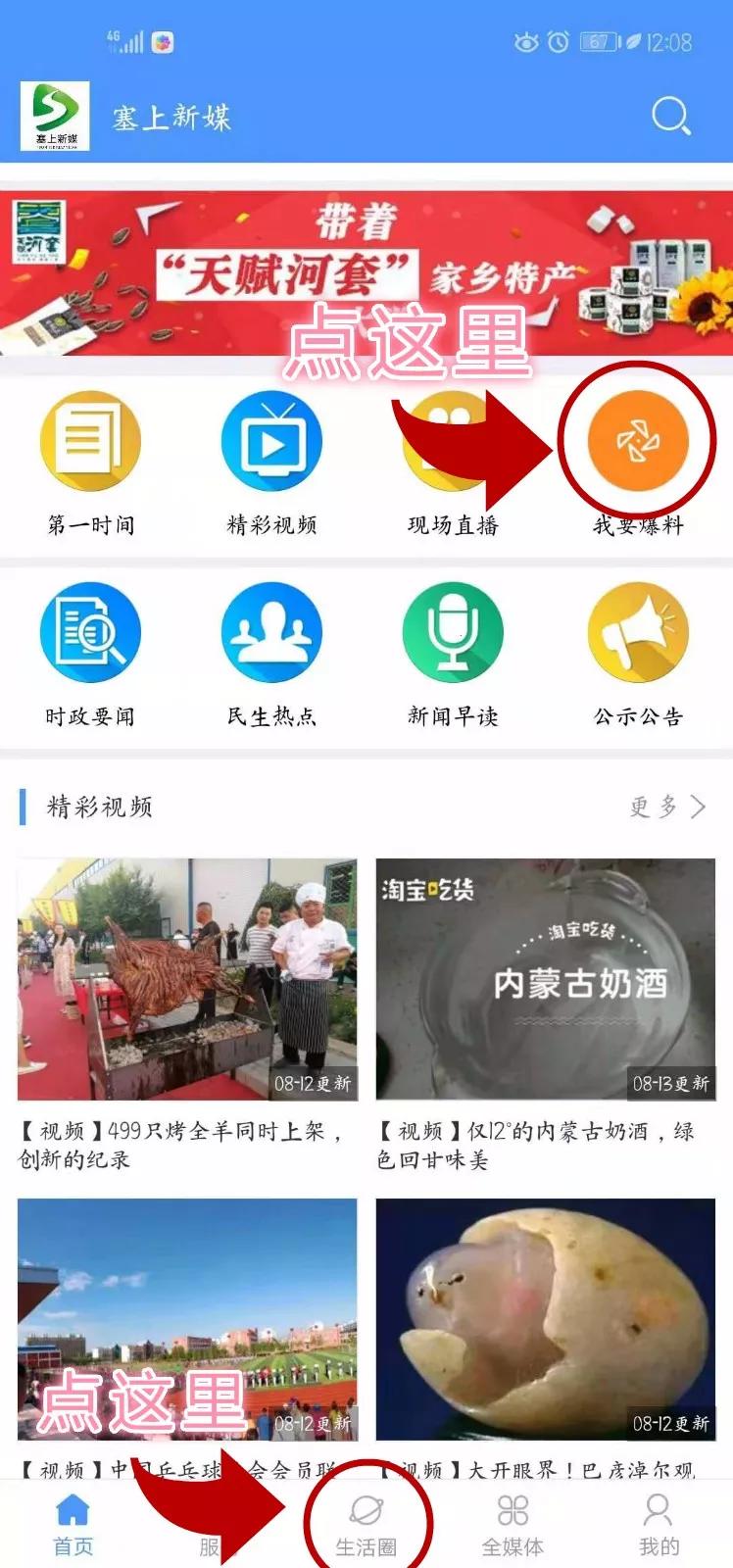Select the 首页 home tab
The width and height of the screenshot is (733, 1568).
[73, 1514]
